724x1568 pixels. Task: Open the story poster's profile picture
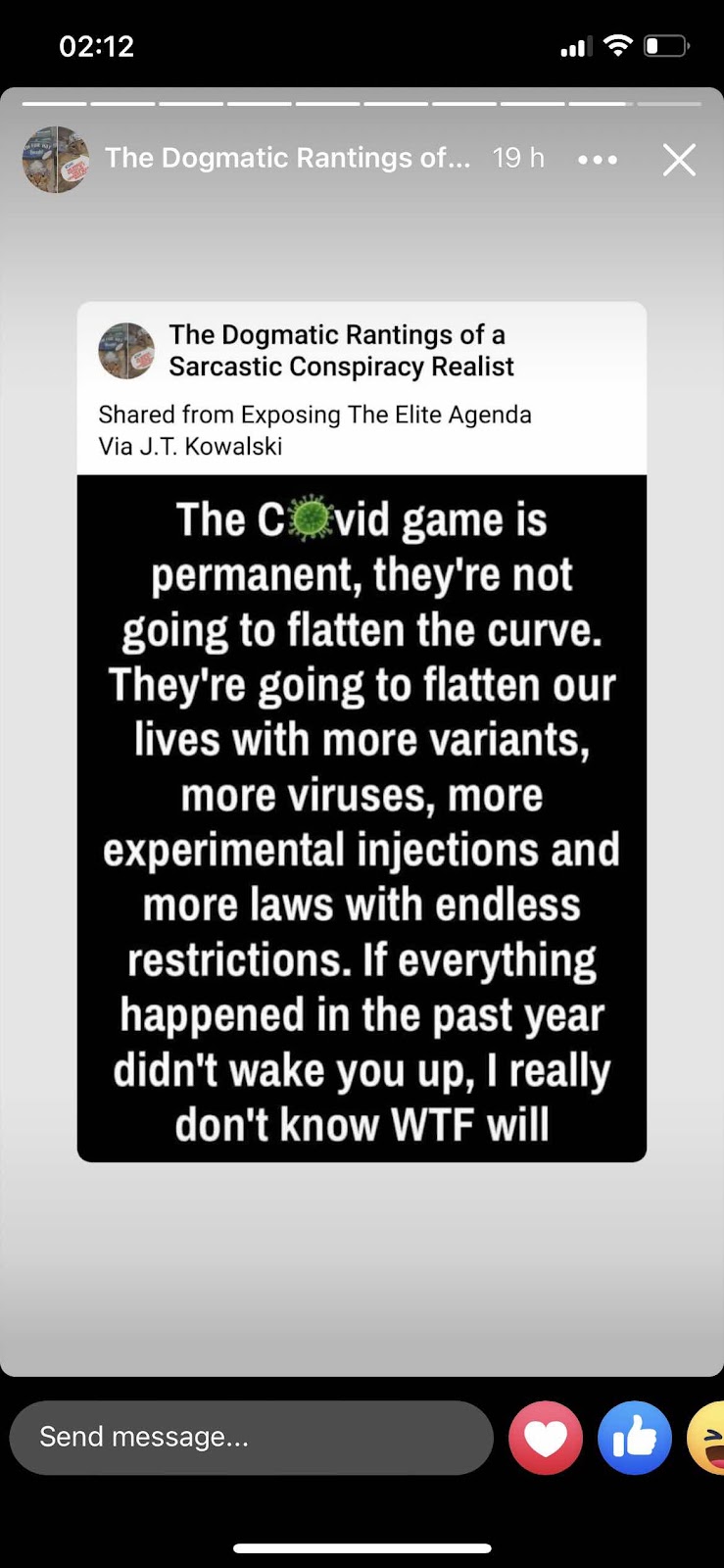[x=56, y=160]
